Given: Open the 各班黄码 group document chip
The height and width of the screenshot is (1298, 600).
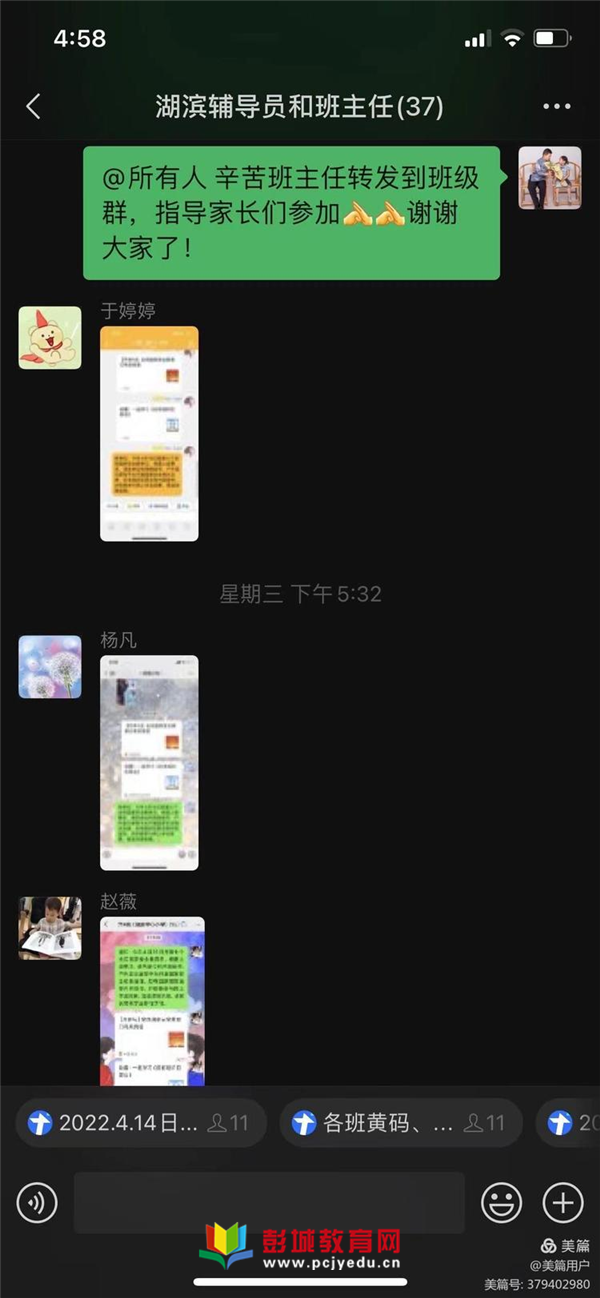Looking at the screenshot, I should [x=400, y=1123].
